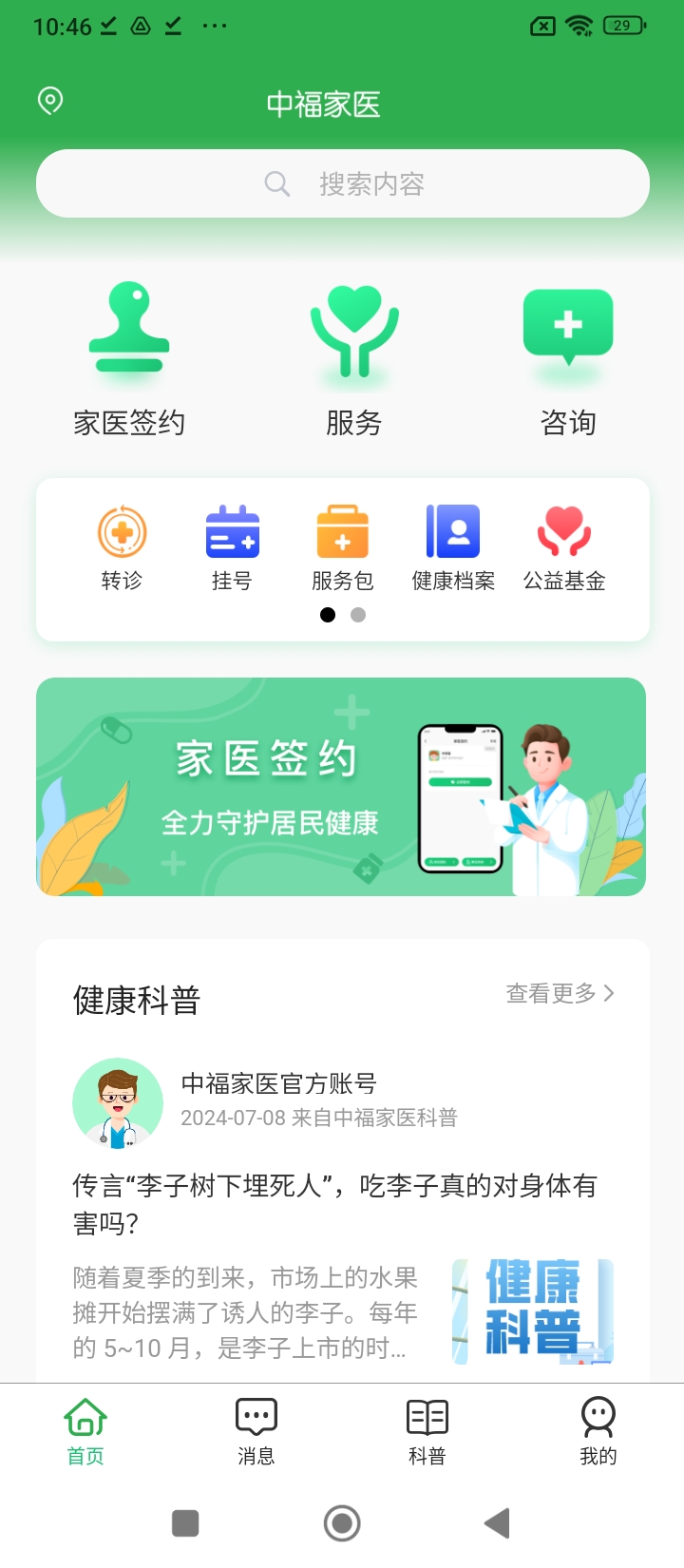This screenshot has height=1568, width=684.
Task: Open the 搜索内容 search box
Action: click(343, 183)
